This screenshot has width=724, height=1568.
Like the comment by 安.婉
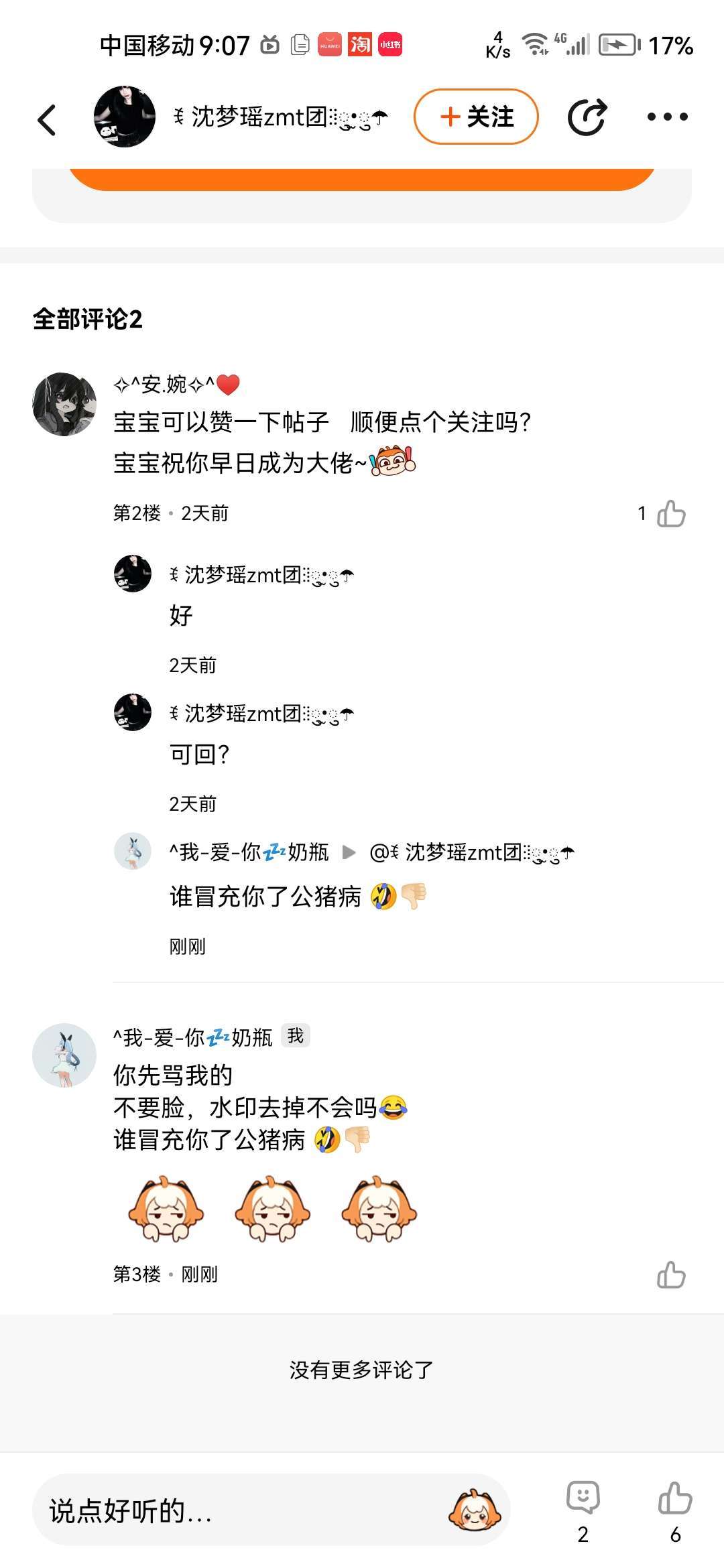click(x=670, y=514)
